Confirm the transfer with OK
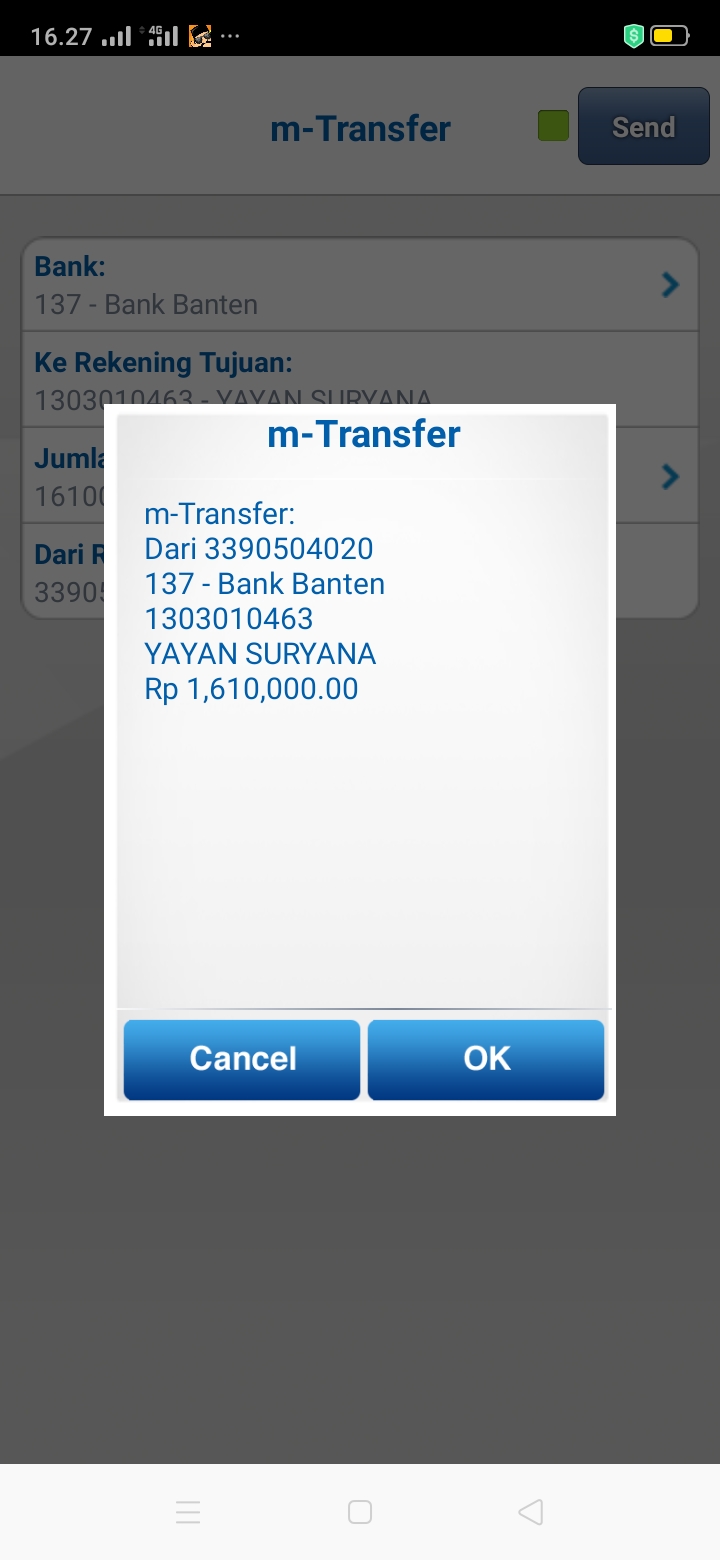Image resolution: width=720 pixels, height=1560 pixels. click(486, 1059)
